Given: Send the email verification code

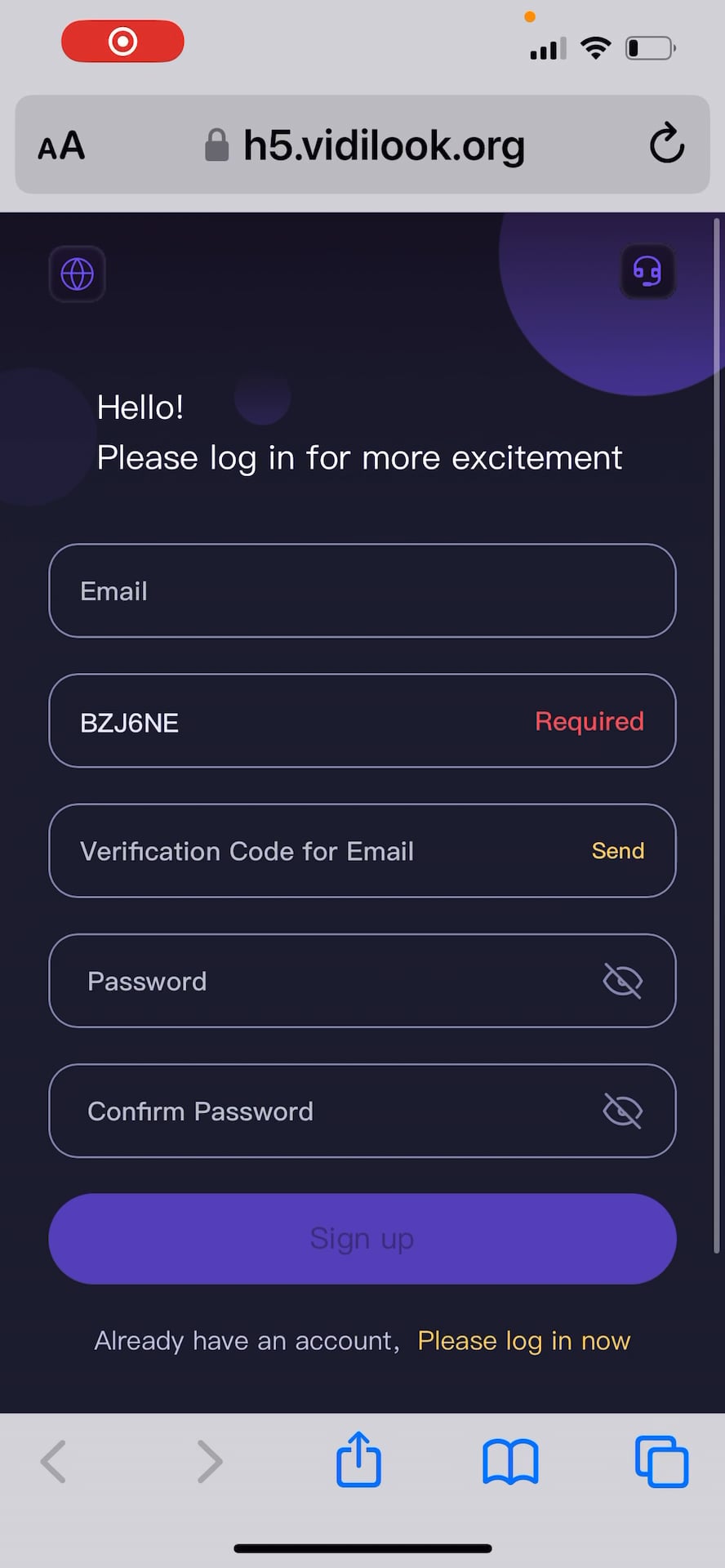Looking at the screenshot, I should (x=618, y=851).
